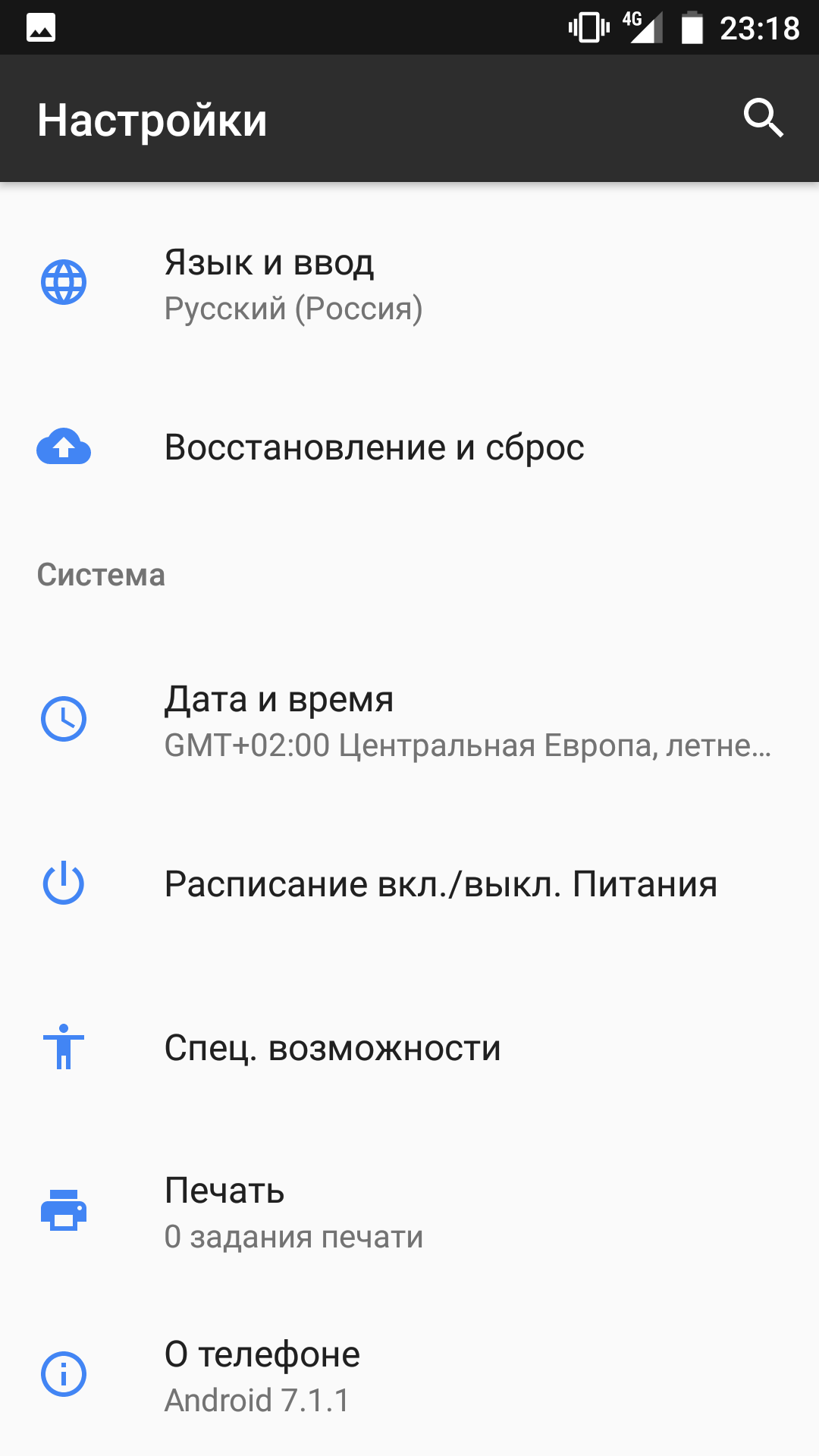Open О телефоне info
Screen dimensions: 819x1456
(409, 1376)
